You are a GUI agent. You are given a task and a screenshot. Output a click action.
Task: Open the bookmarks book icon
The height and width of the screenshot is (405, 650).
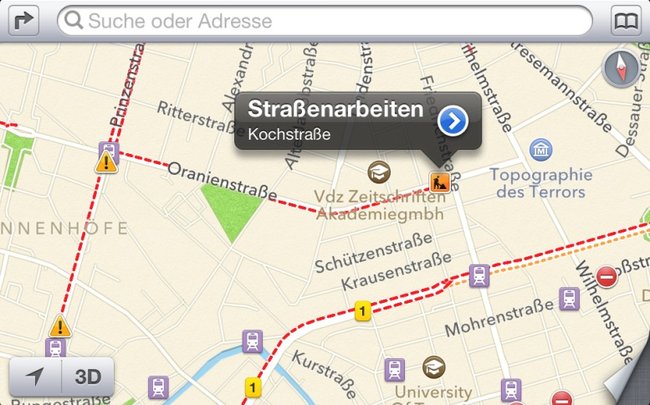pyautogui.click(x=626, y=20)
